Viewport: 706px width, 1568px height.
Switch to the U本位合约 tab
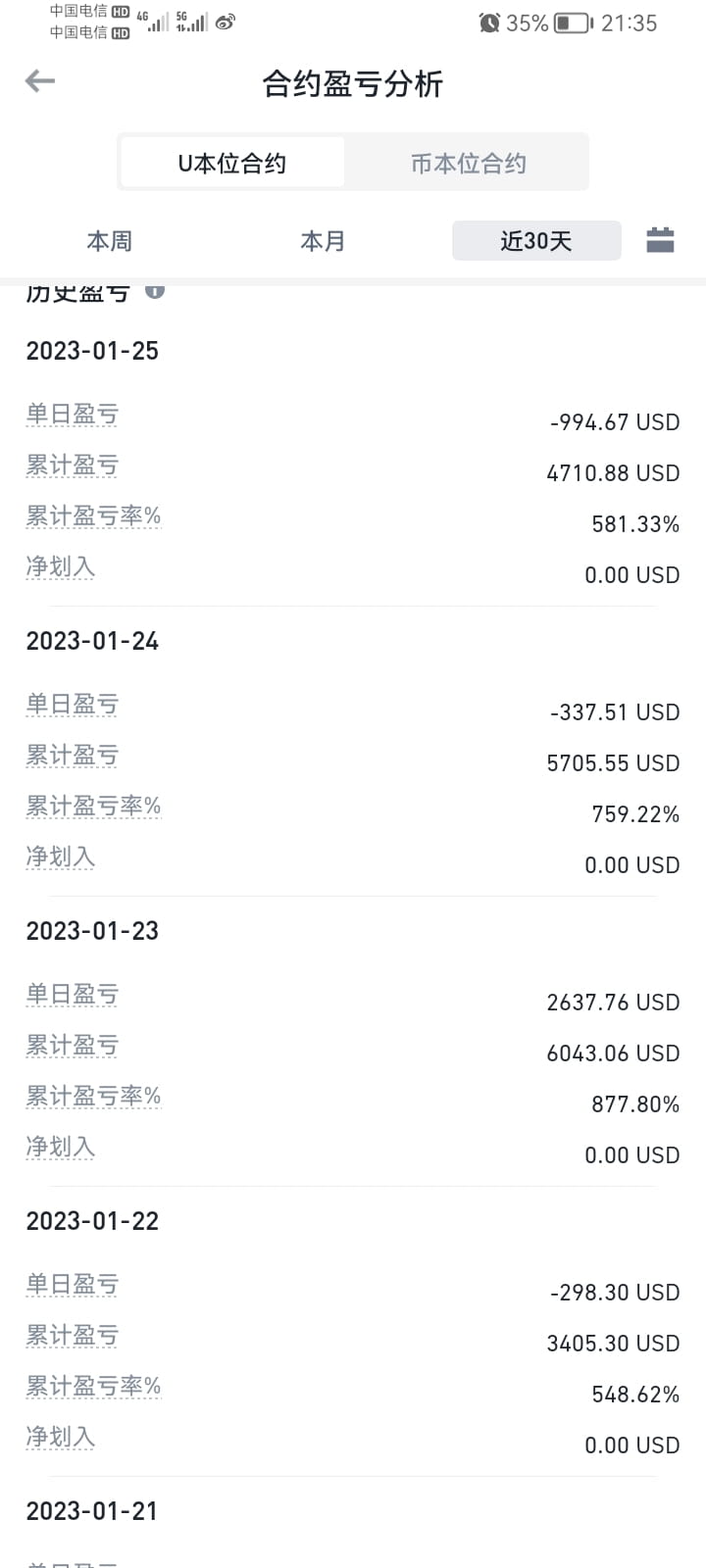[x=231, y=163]
